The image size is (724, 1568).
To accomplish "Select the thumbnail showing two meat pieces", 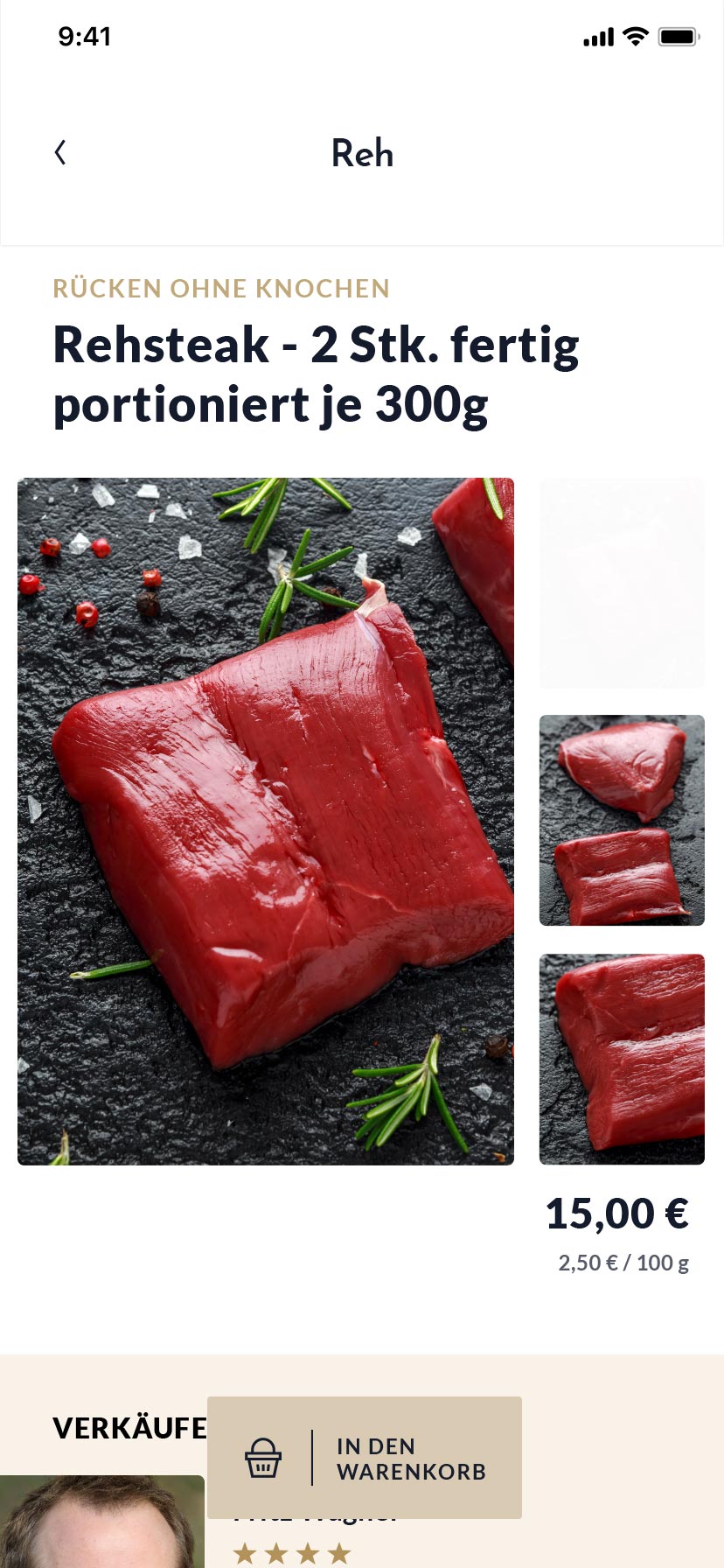I will tap(622, 820).
